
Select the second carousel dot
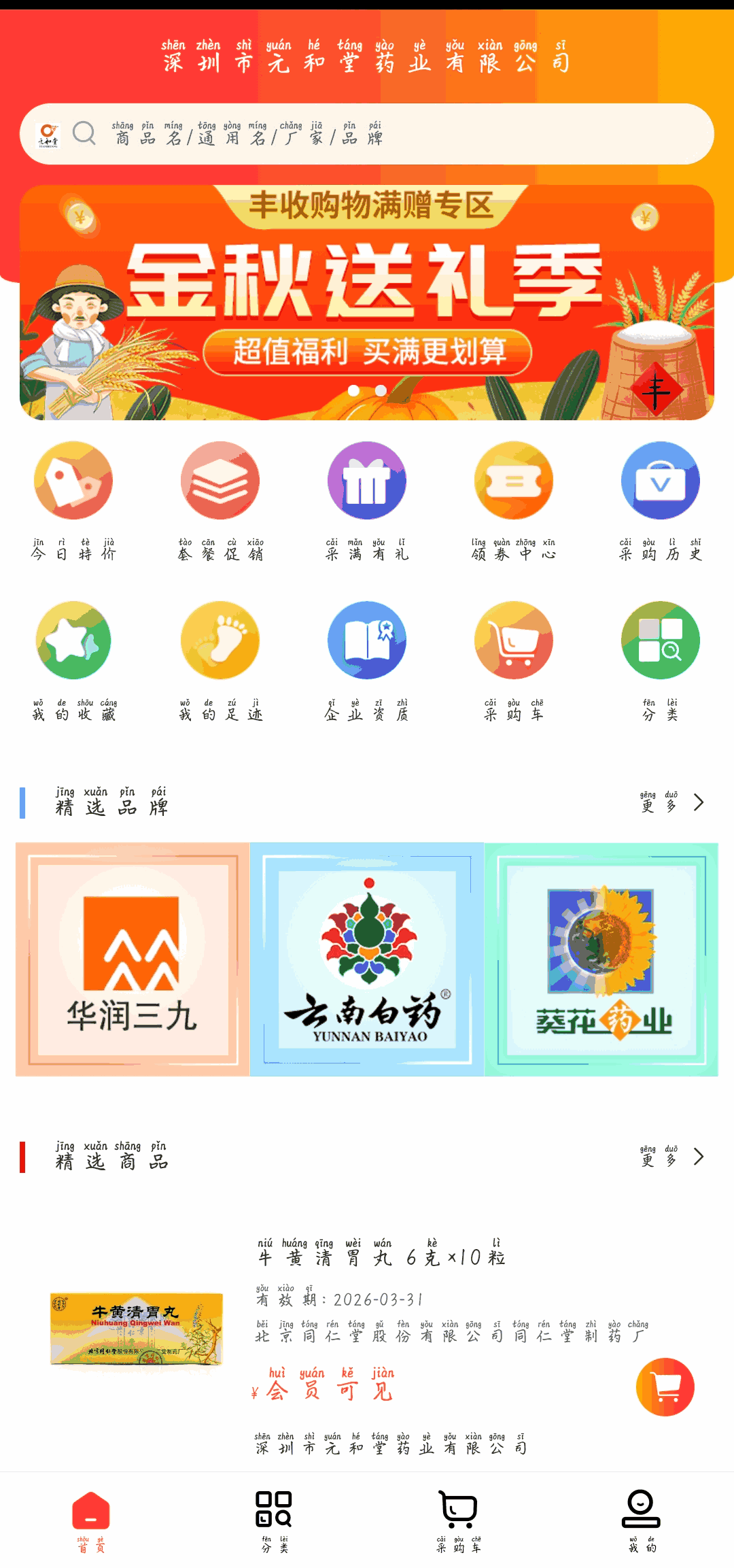(x=379, y=390)
